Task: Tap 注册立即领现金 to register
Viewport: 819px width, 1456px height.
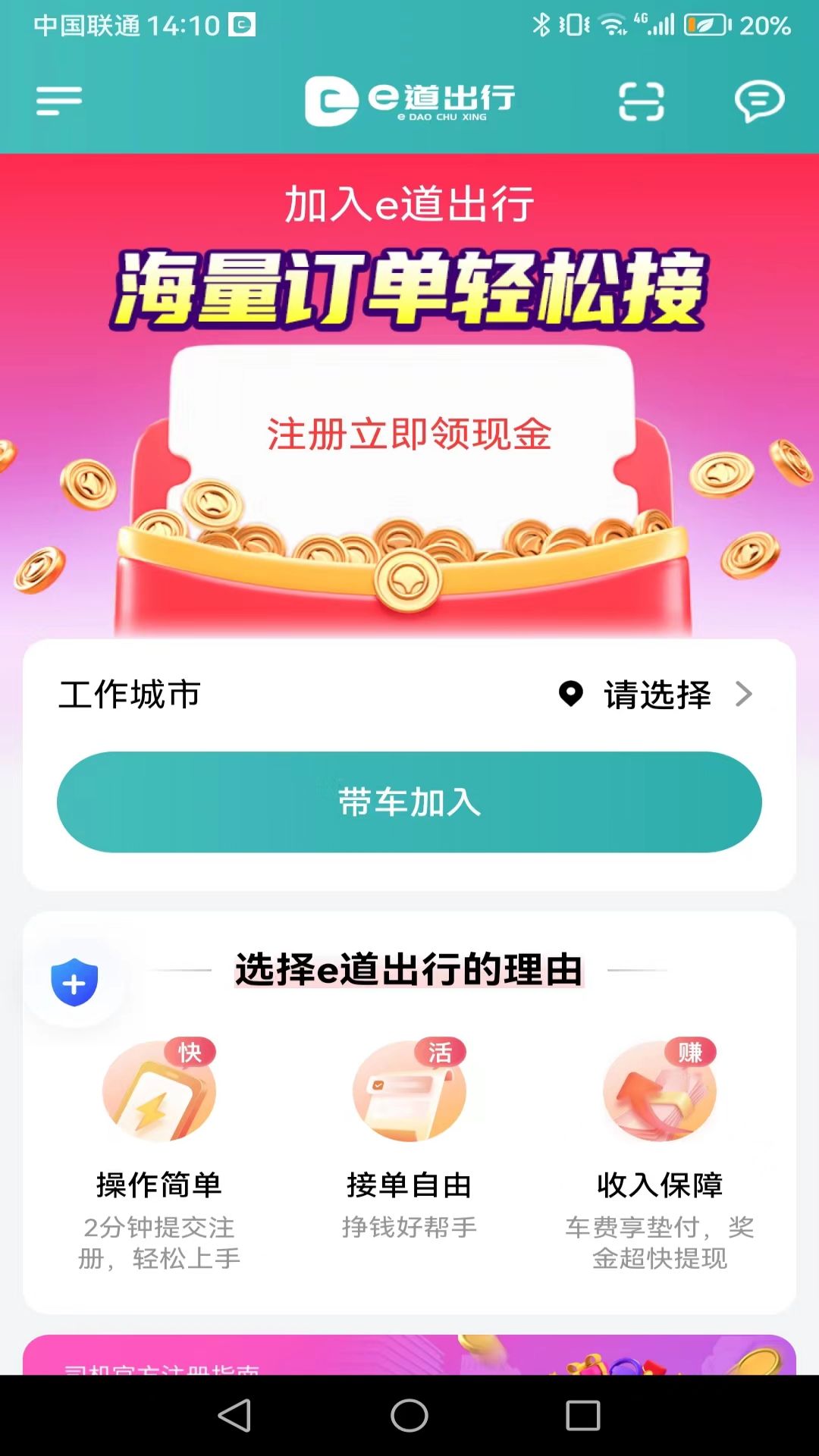Action: [x=409, y=431]
